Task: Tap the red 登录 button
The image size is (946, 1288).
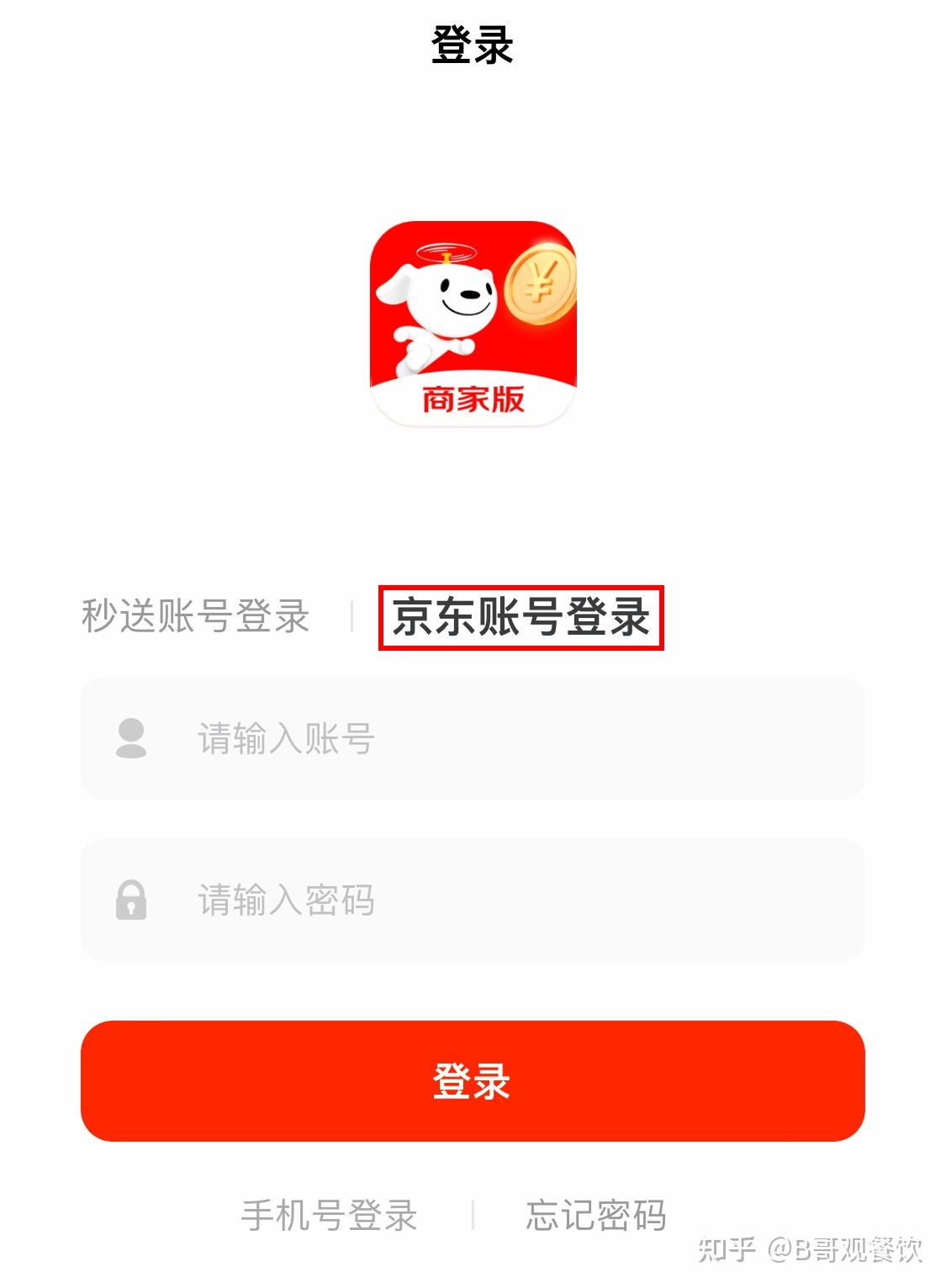Action: (473, 1081)
